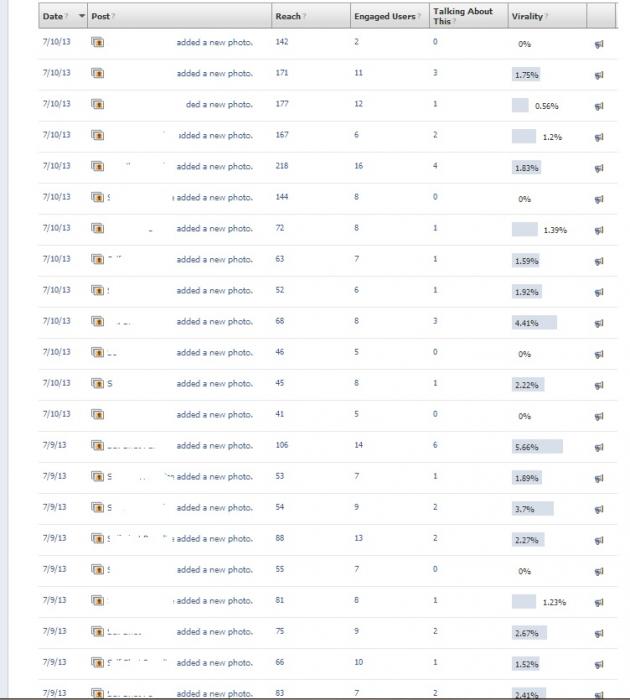Promote the post with reach 72
The height and width of the screenshot is (700, 630).
click(599, 230)
